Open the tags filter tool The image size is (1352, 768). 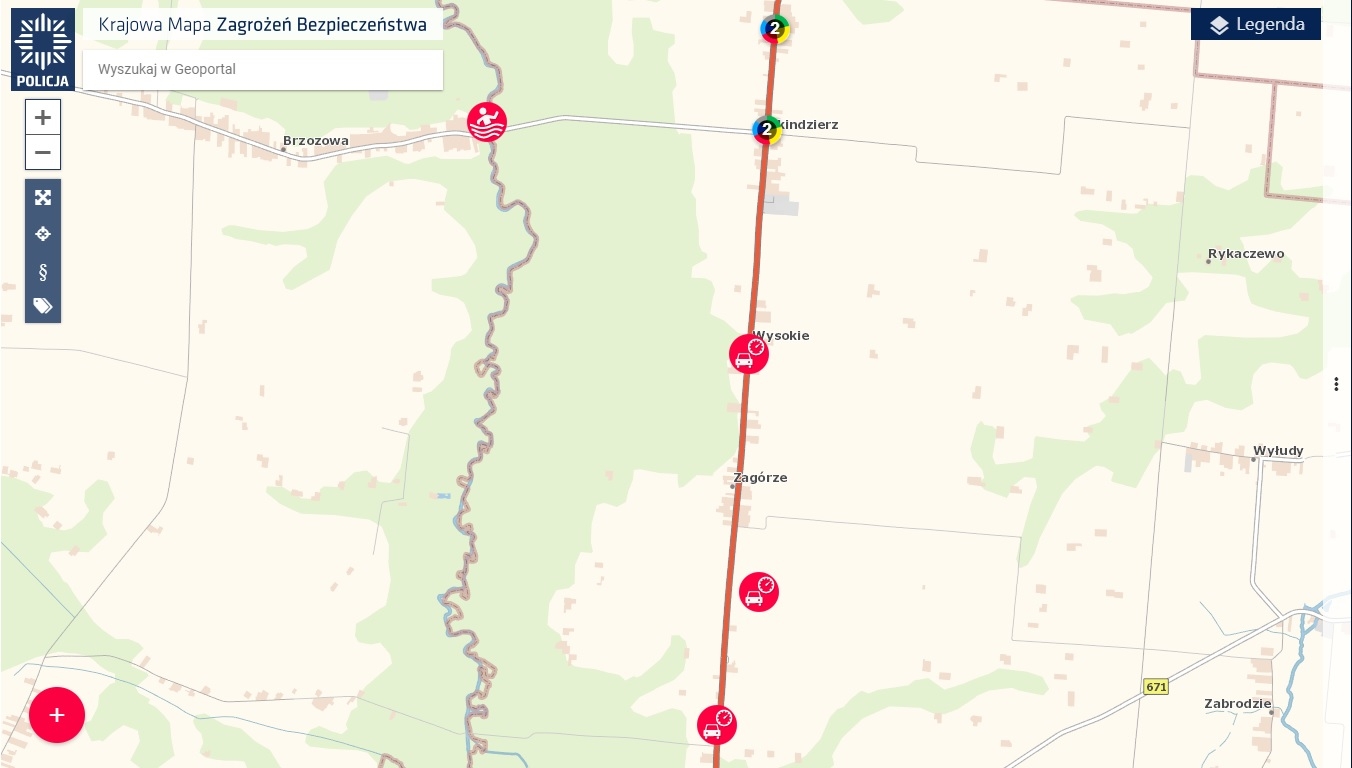[43, 306]
